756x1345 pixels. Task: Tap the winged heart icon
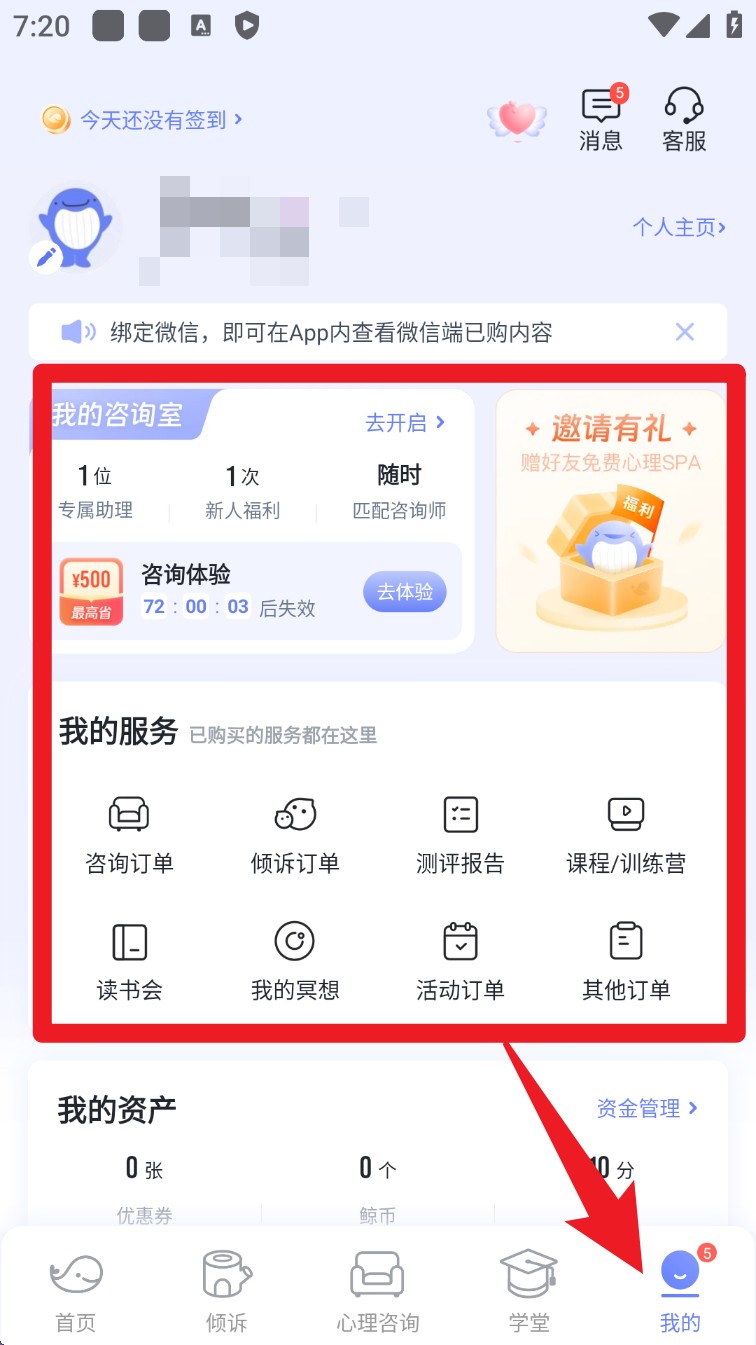[517, 120]
